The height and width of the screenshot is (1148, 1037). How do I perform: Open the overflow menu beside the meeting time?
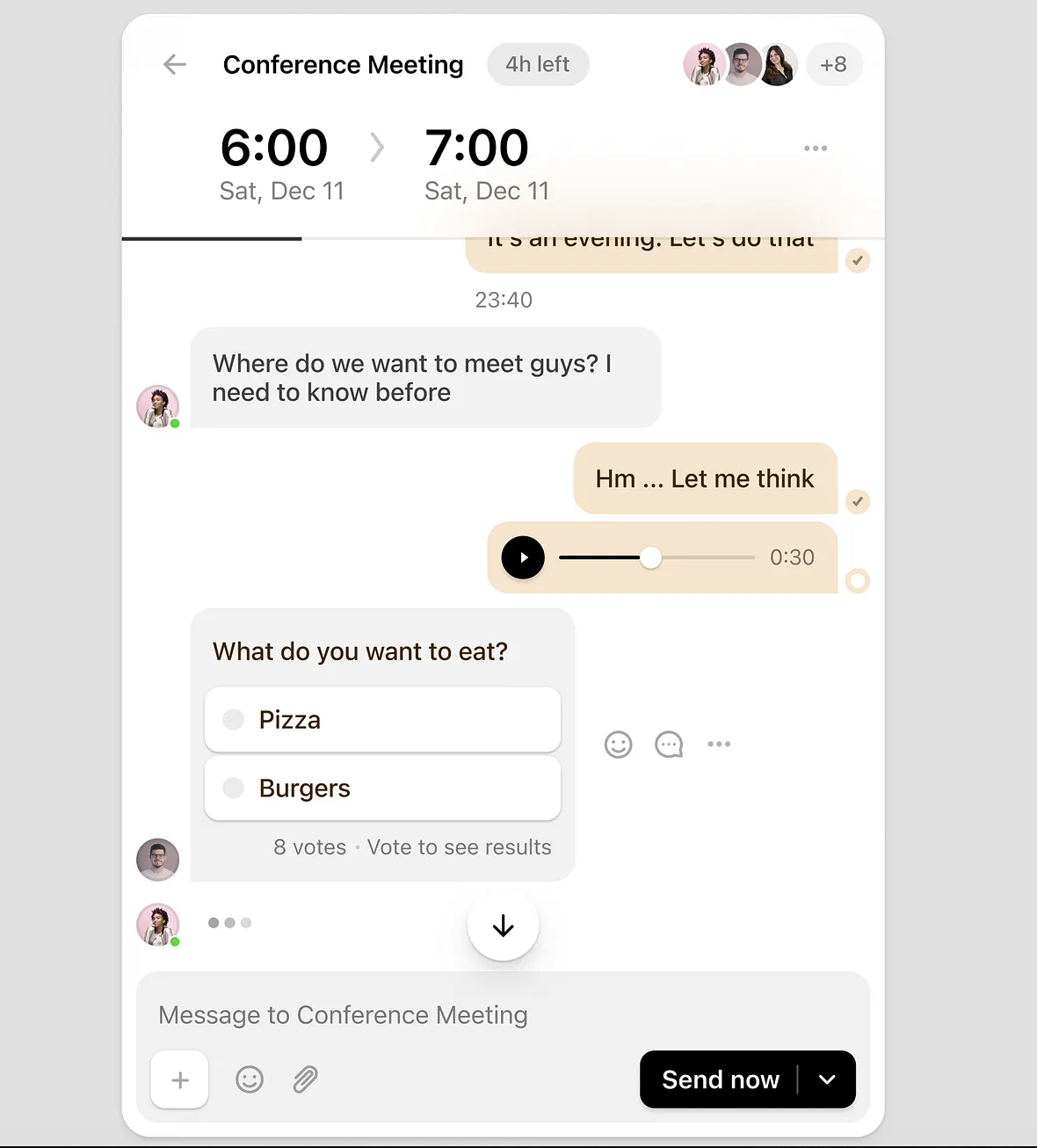pyautogui.click(x=815, y=148)
